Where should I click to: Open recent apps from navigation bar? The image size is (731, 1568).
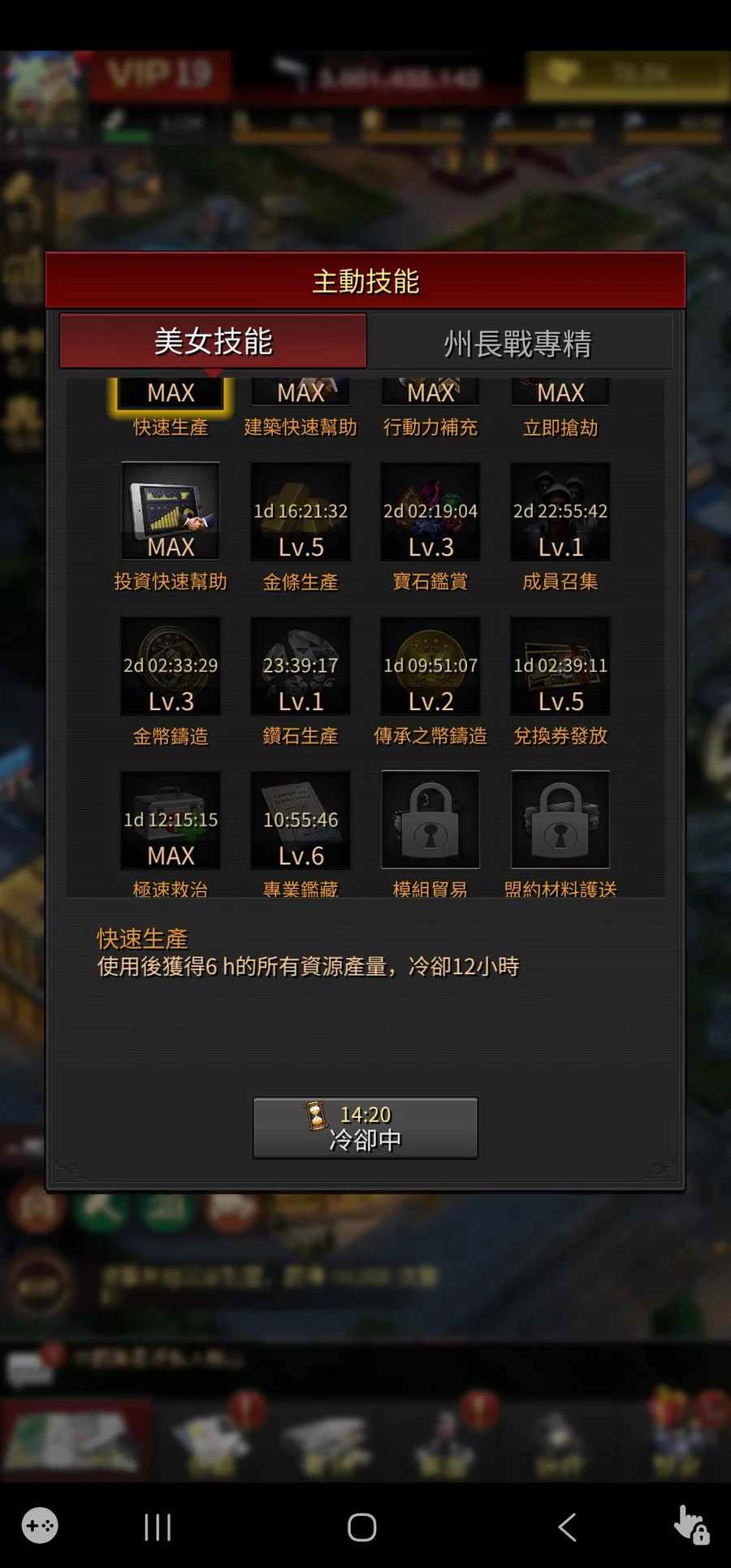click(158, 1527)
